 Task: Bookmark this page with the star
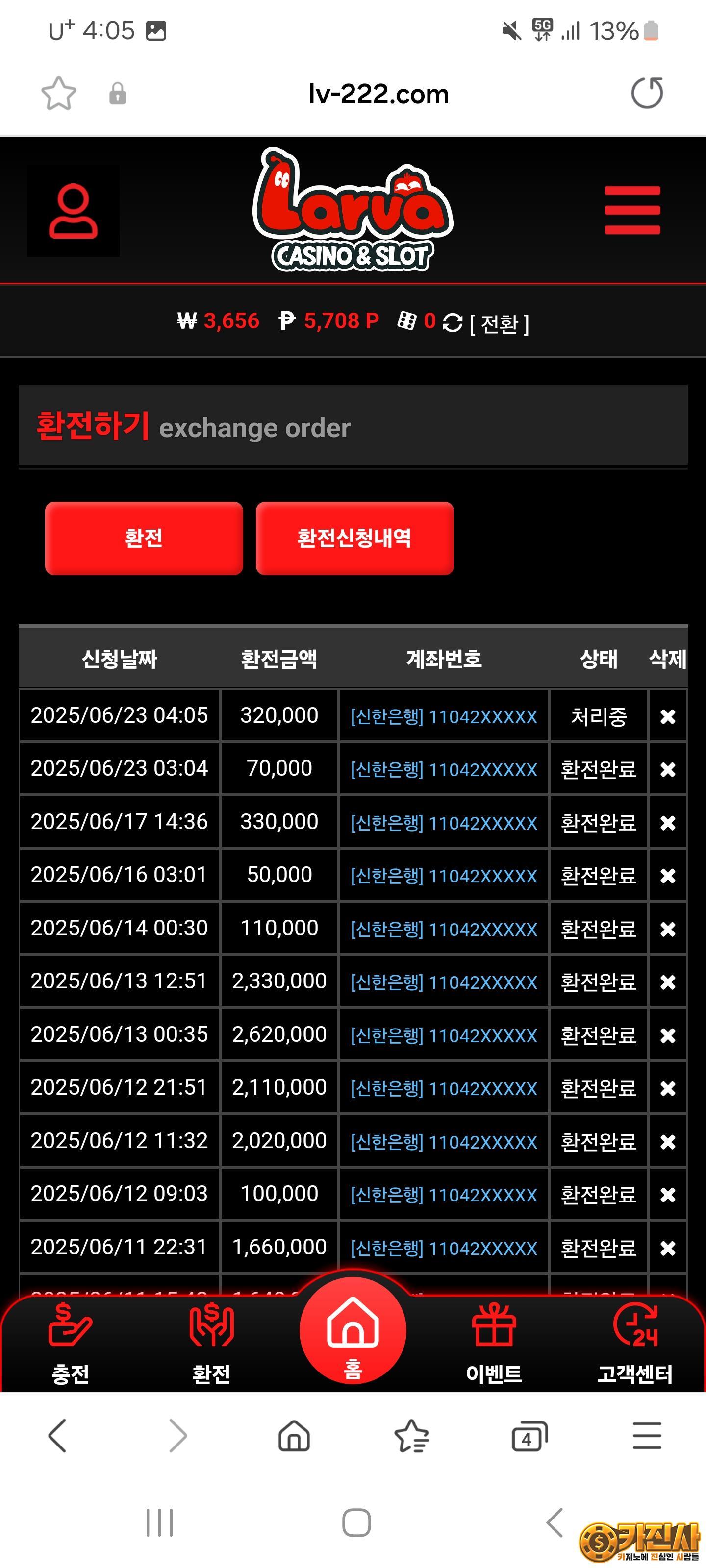tap(58, 93)
